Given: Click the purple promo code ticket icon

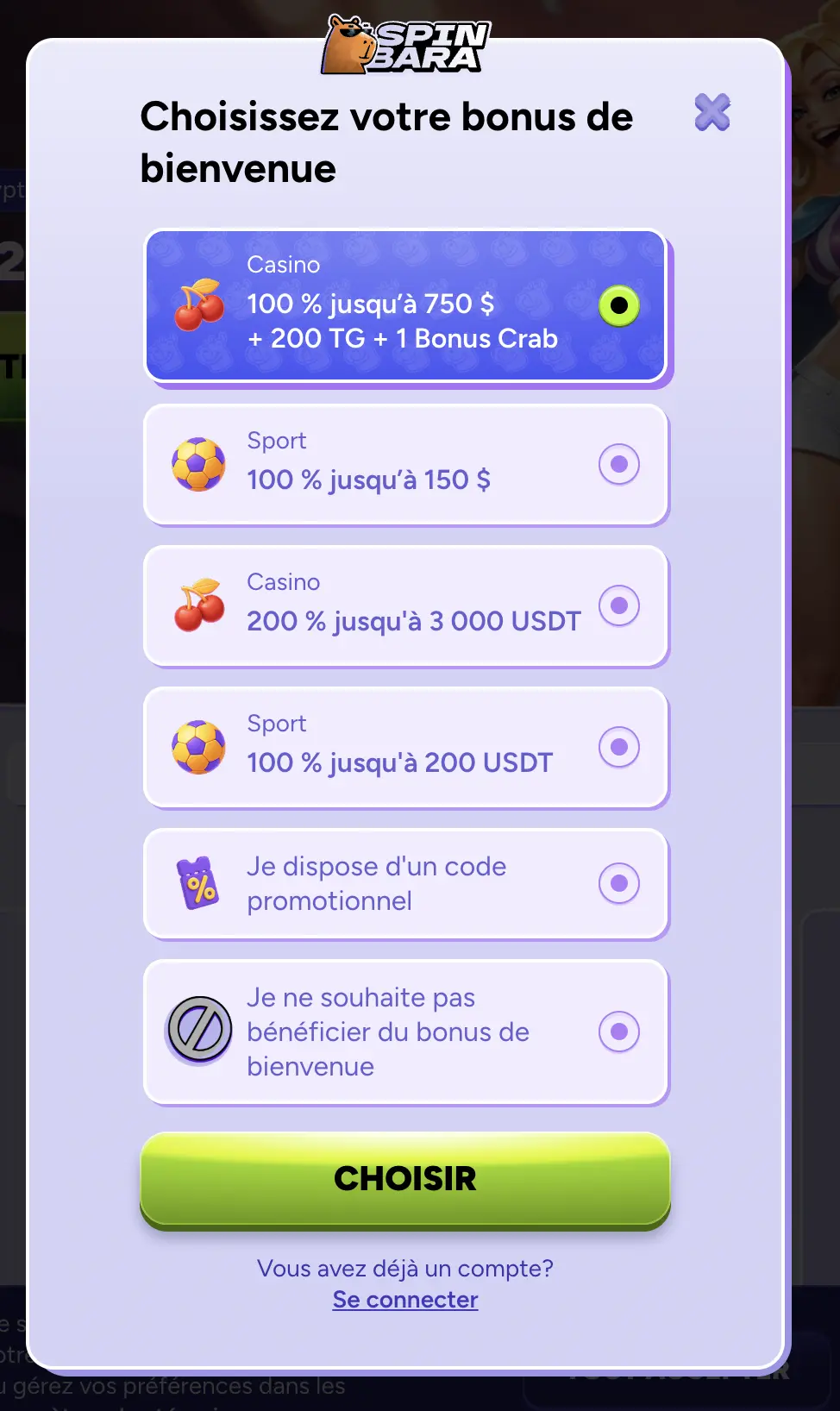Looking at the screenshot, I should point(197,883).
